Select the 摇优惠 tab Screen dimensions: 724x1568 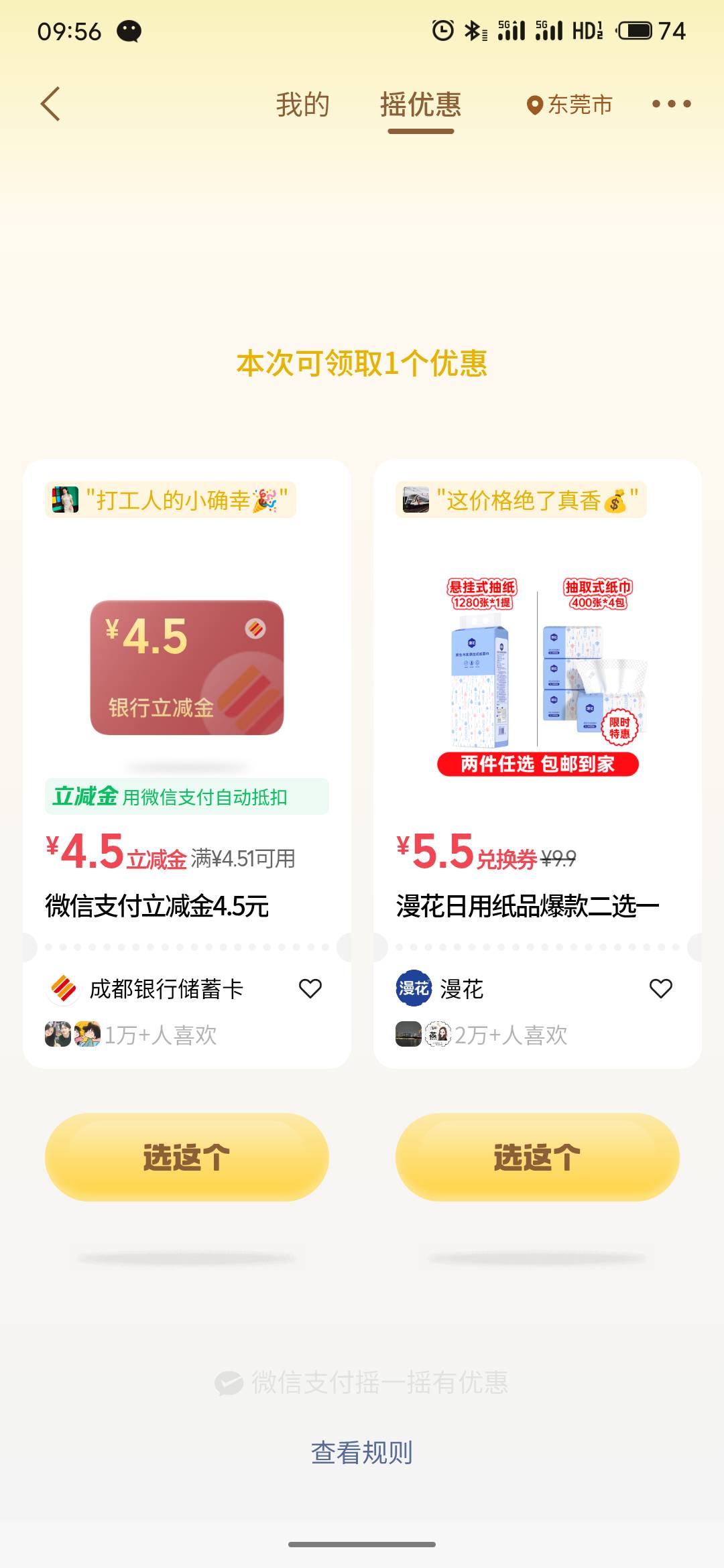(421, 105)
